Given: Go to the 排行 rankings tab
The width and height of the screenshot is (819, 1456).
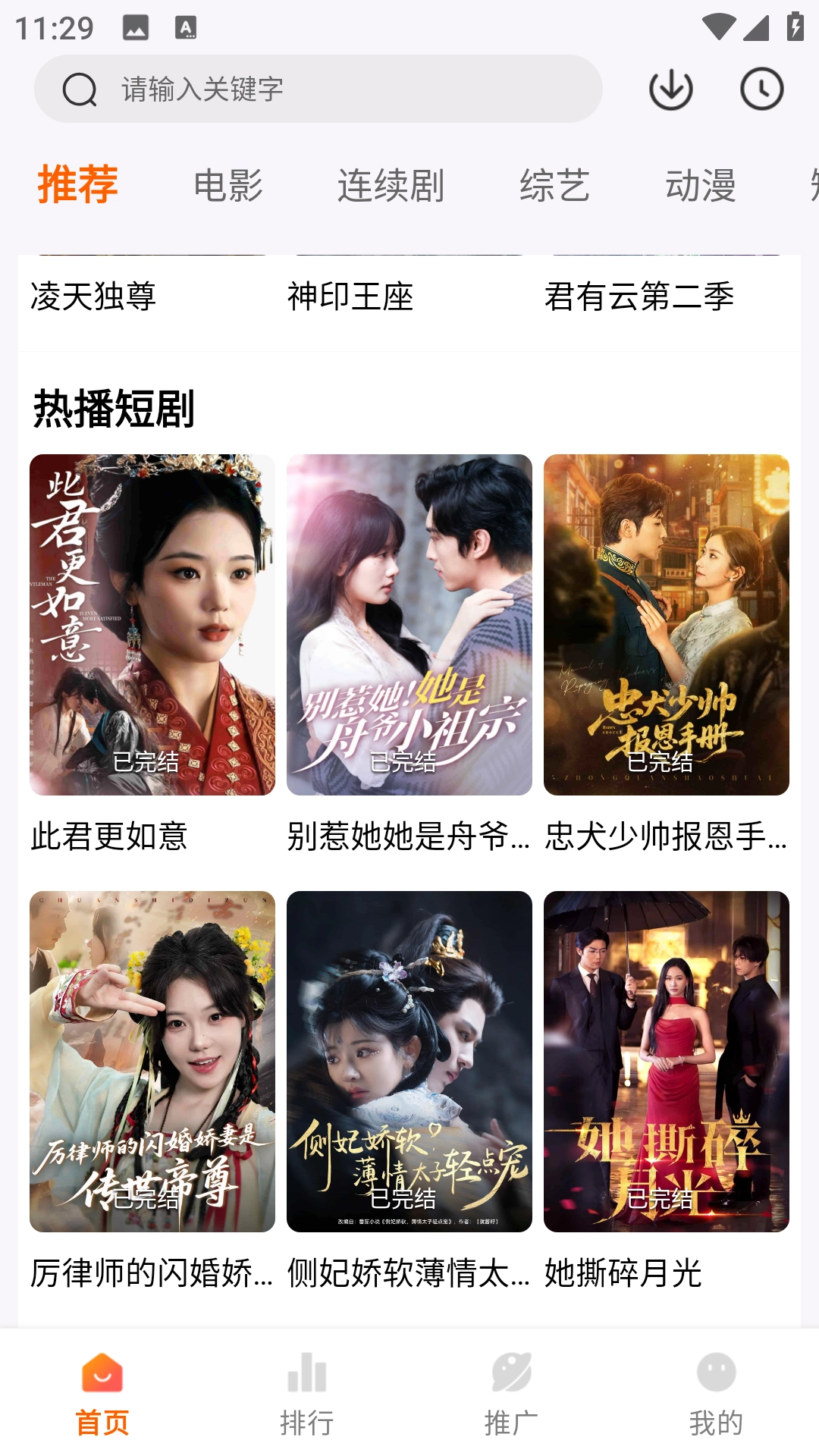Looking at the screenshot, I should 307,1394.
